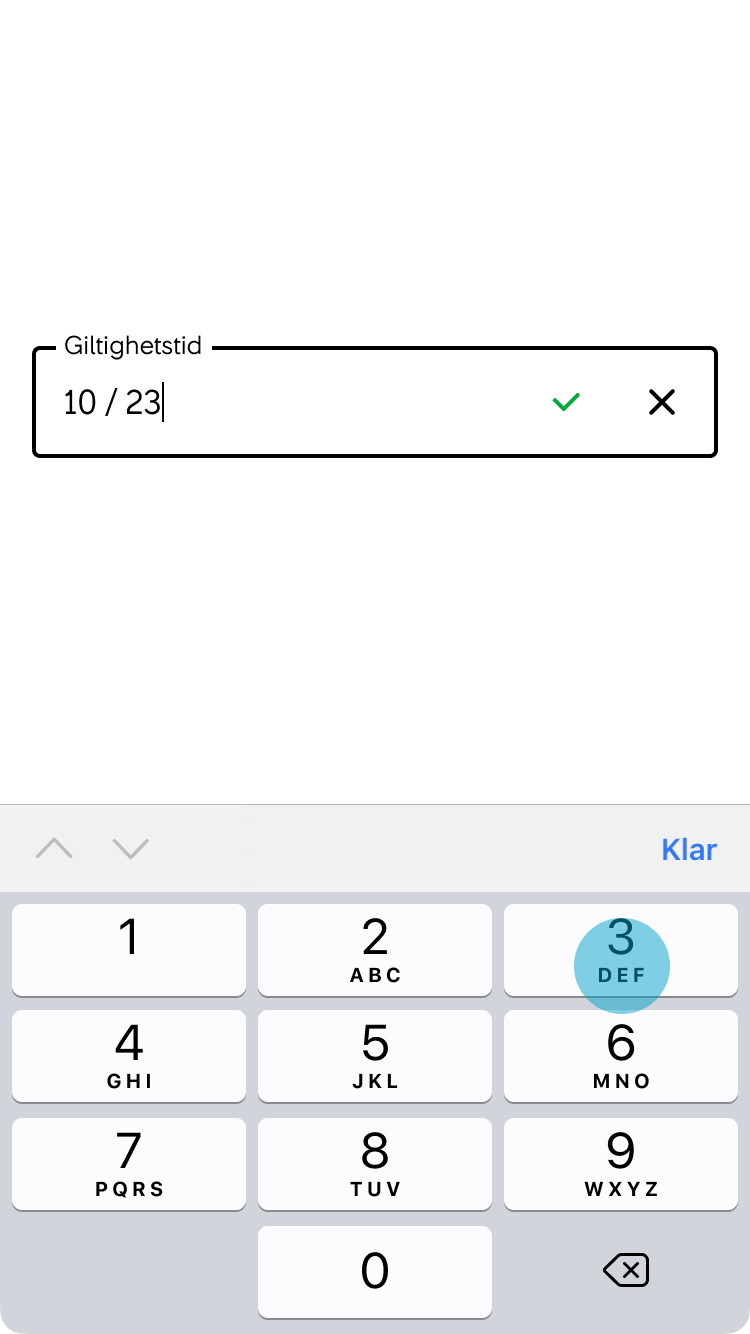Tap the 9 WXYZ key
The image size is (750, 1334).
point(620,1163)
